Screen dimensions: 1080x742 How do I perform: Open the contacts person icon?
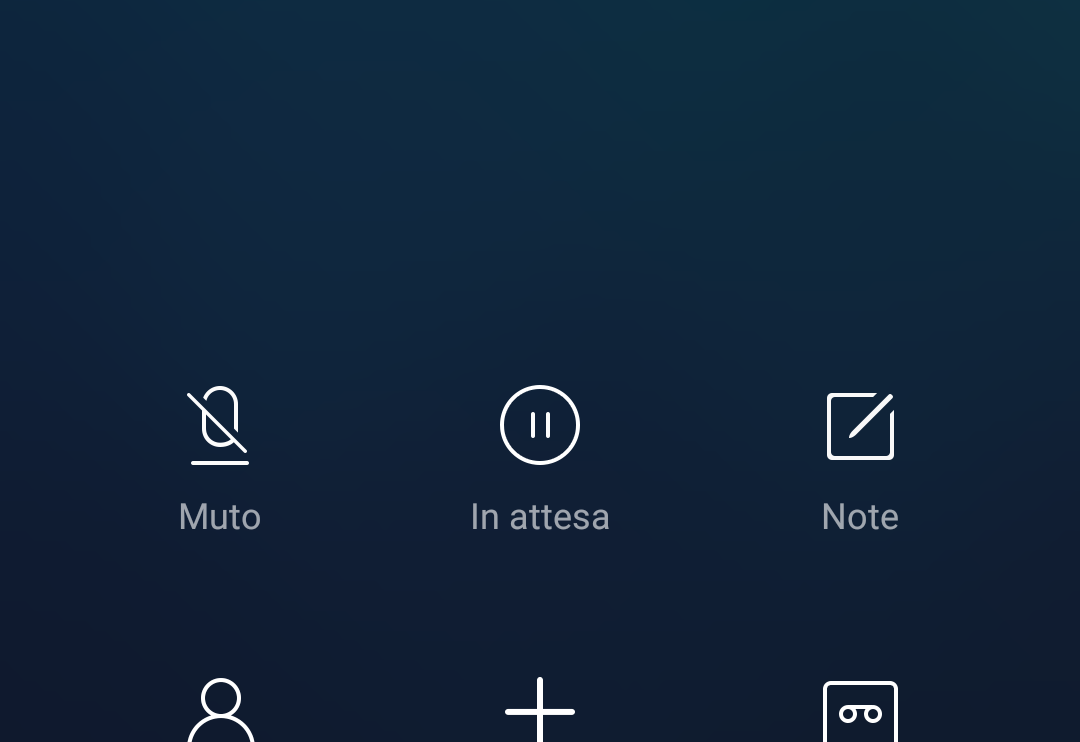coord(220,711)
